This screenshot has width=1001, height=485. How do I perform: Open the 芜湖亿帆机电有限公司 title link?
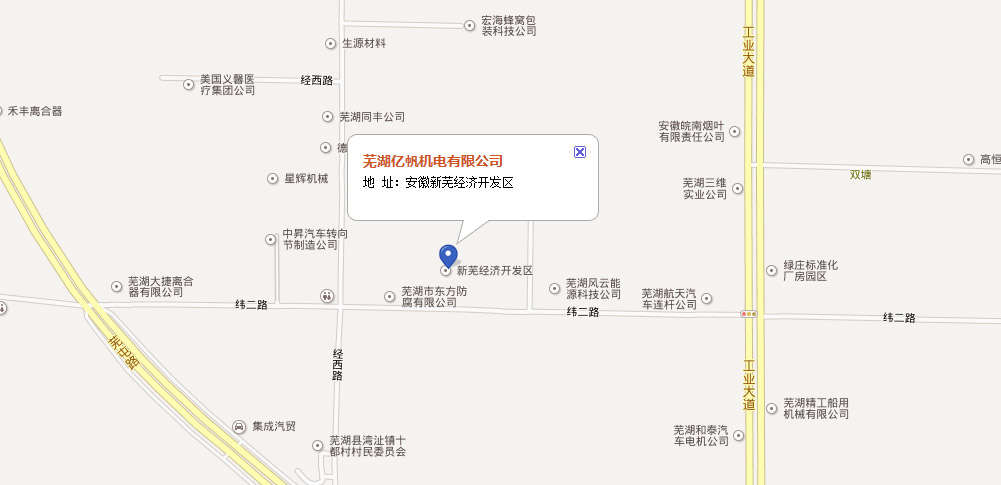click(x=432, y=161)
